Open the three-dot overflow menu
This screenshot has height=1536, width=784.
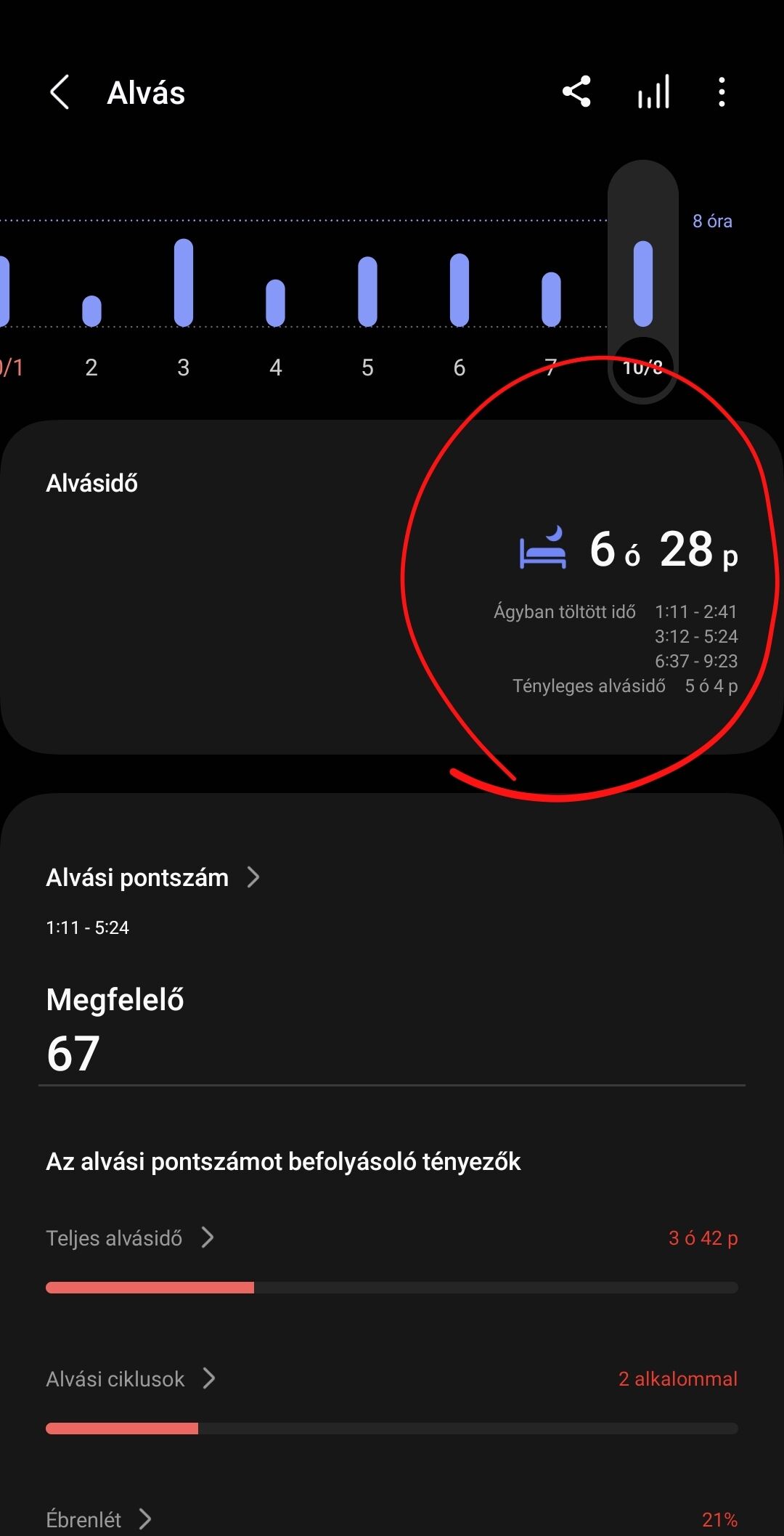(721, 92)
